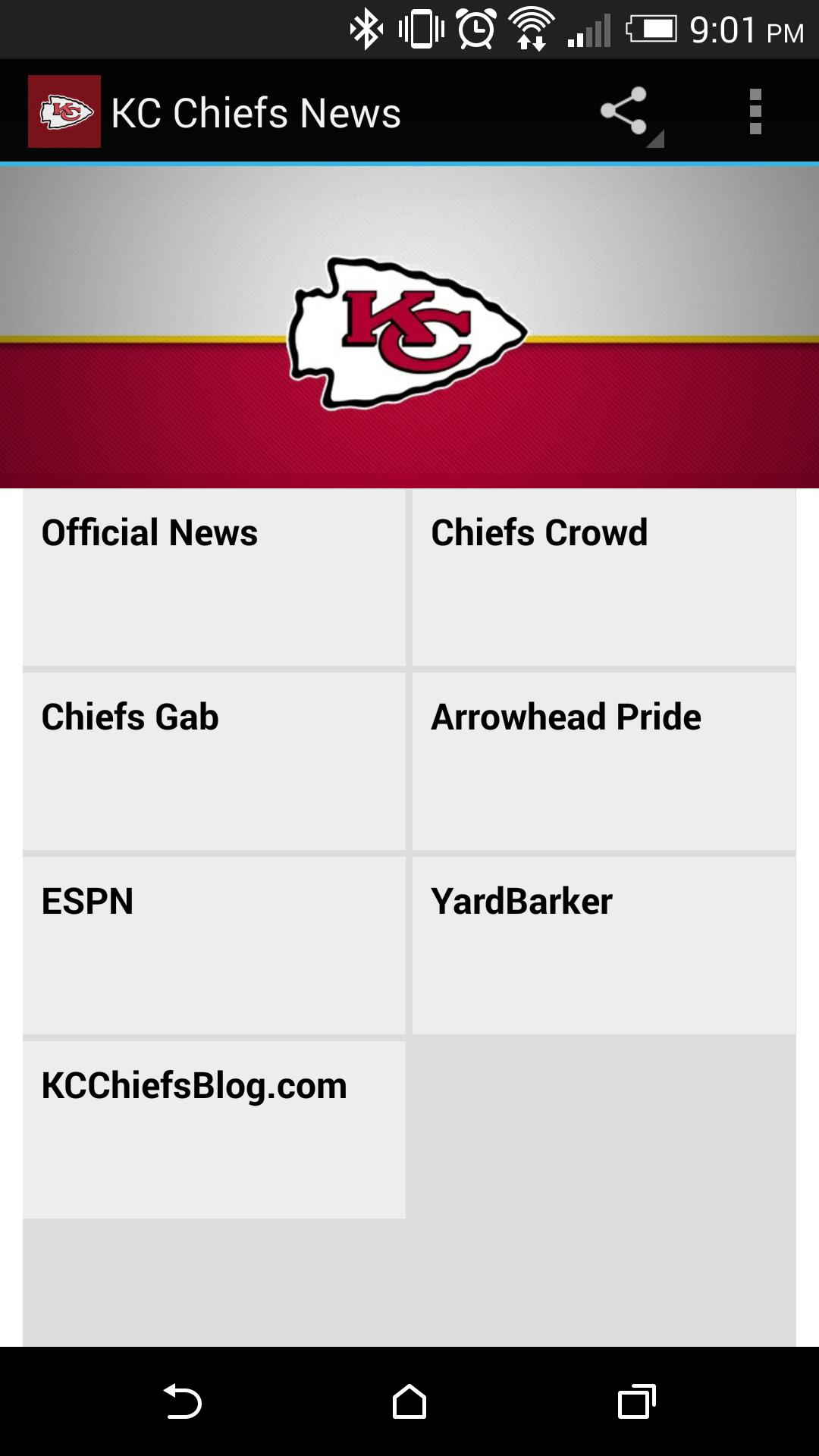View ESPN Chiefs coverage

point(215,948)
